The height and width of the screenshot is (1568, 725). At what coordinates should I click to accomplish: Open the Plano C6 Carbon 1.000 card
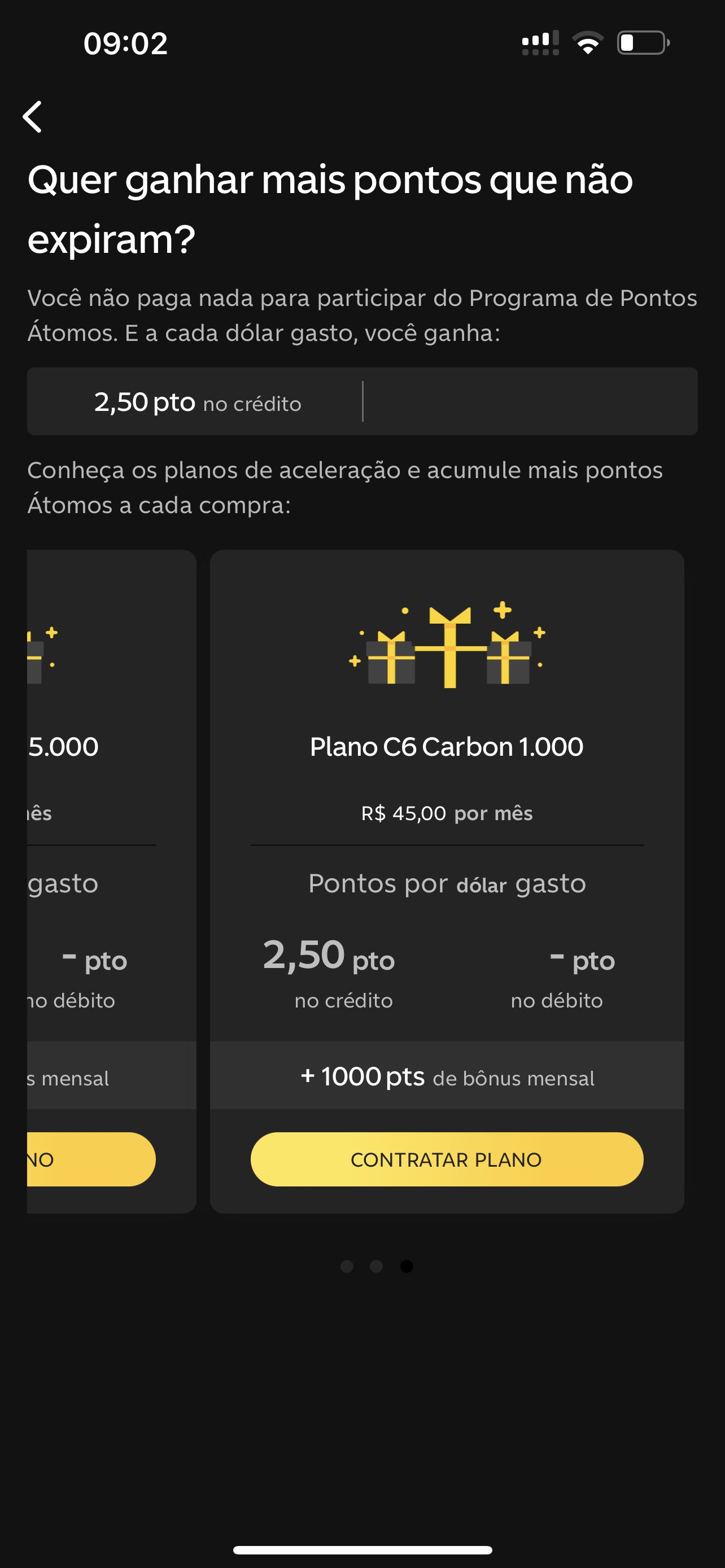pos(447,882)
